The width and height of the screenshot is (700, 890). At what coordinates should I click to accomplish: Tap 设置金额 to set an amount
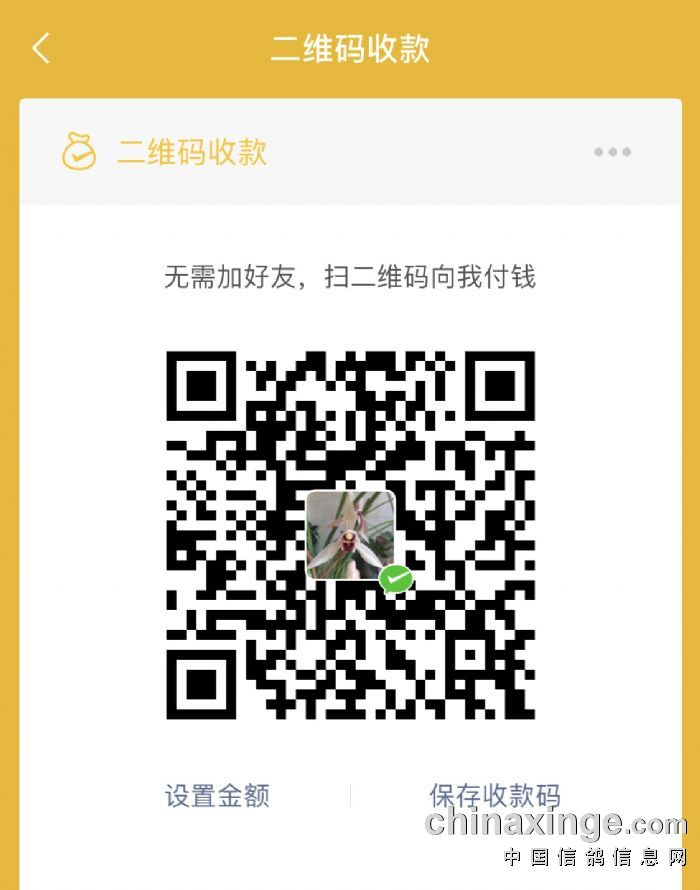tap(217, 796)
